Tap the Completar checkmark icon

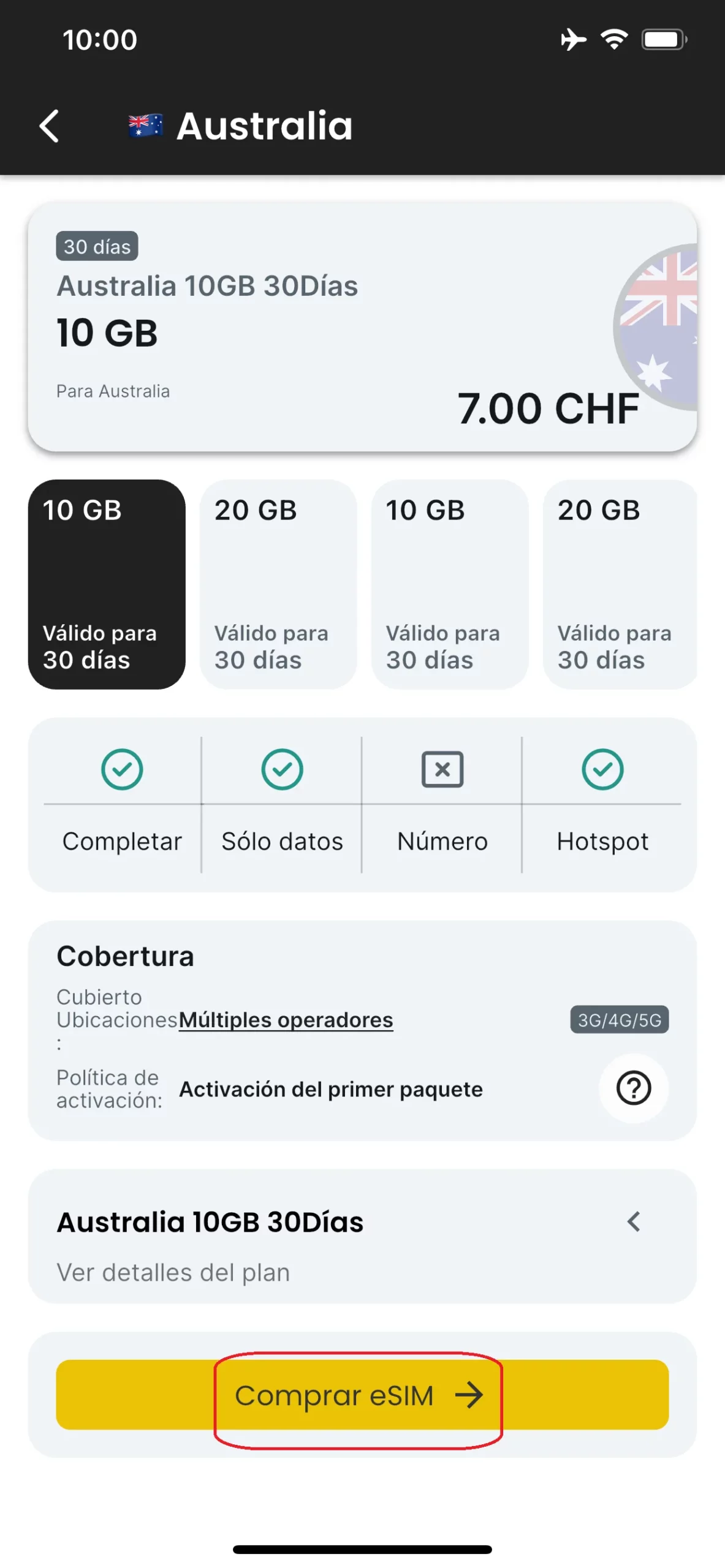click(x=121, y=771)
